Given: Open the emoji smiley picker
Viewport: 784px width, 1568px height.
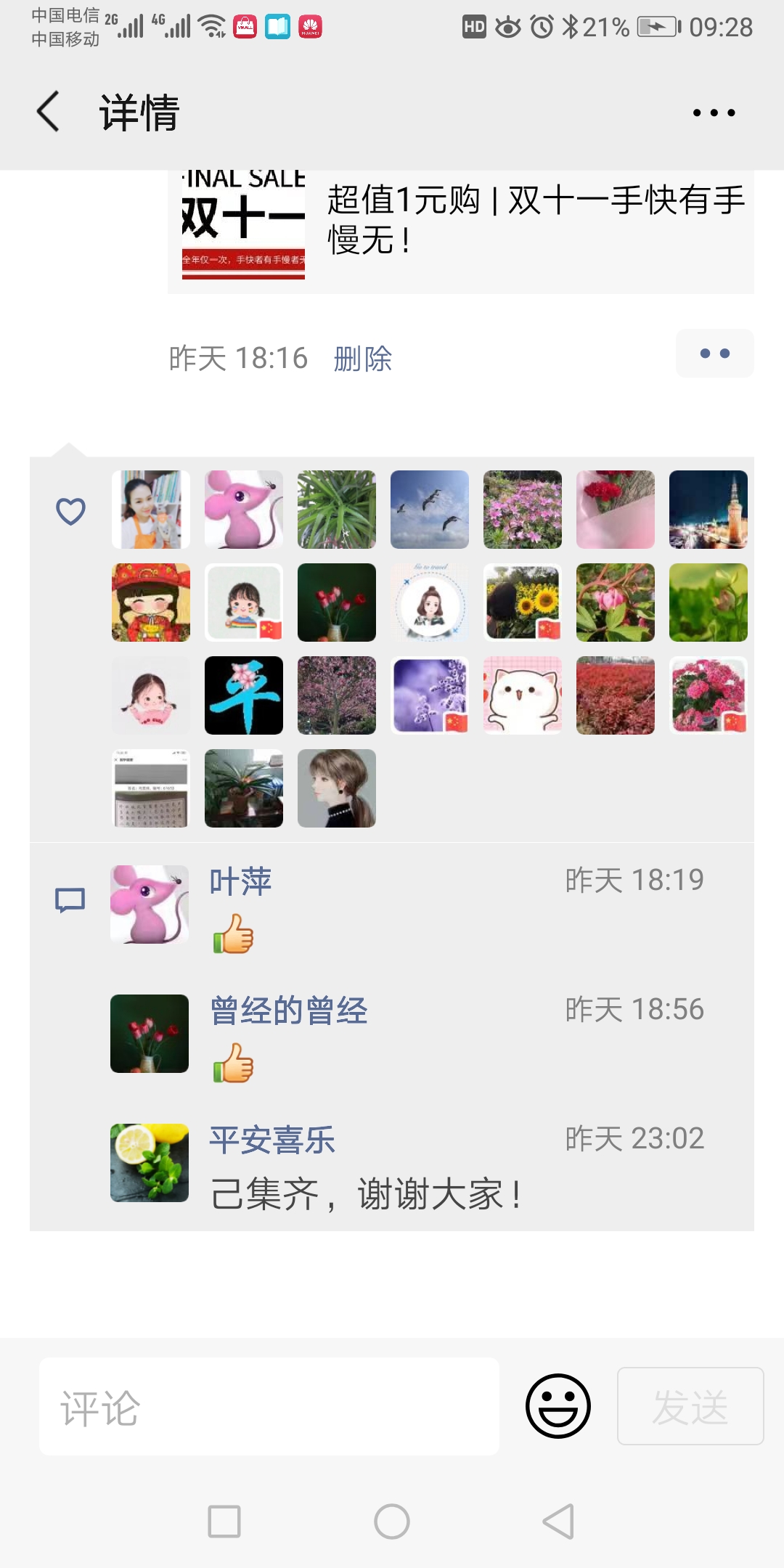Looking at the screenshot, I should click(x=558, y=1406).
